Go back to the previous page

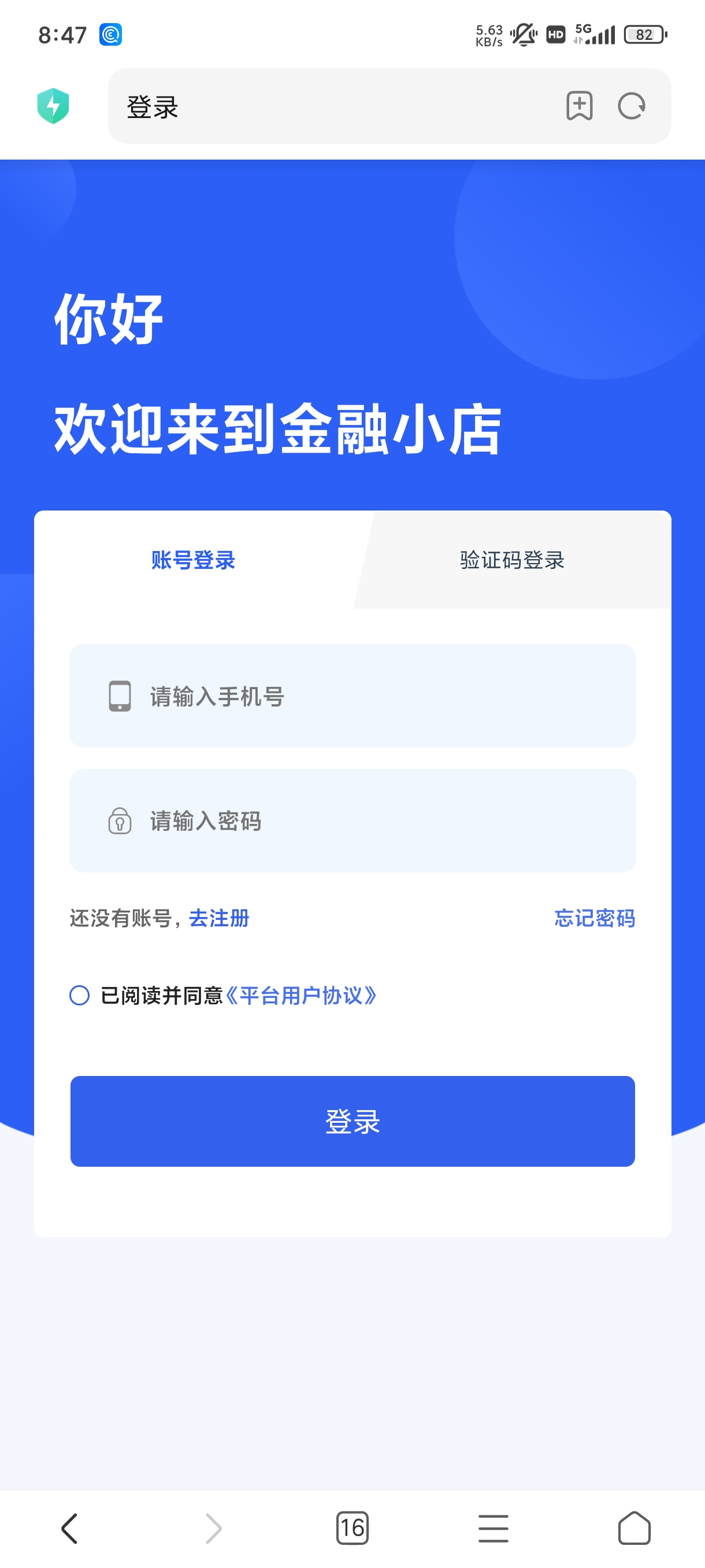tap(69, 1529)
